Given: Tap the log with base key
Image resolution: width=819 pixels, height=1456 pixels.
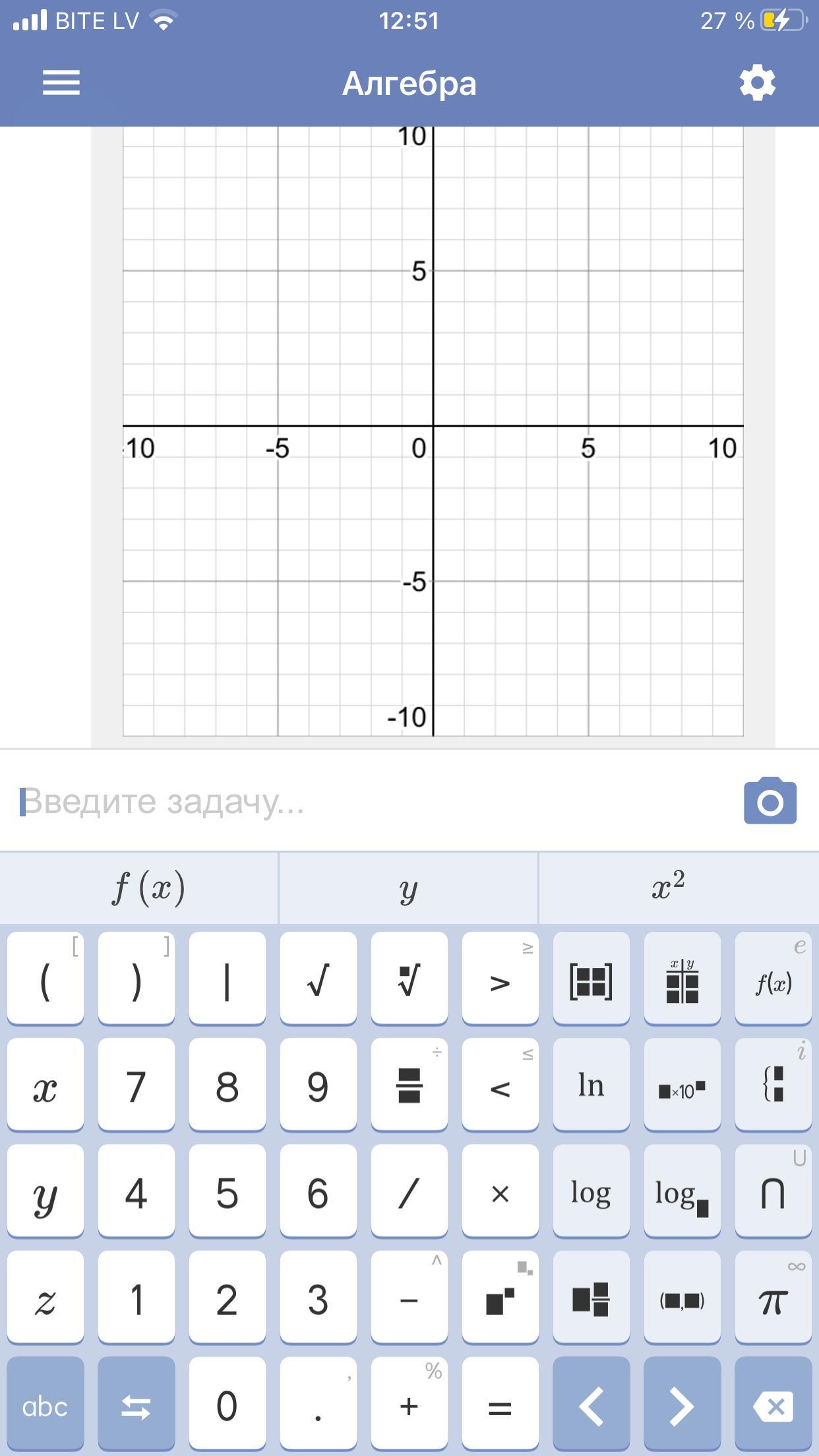Looking at the screenshot, I should click(682, 1192).
